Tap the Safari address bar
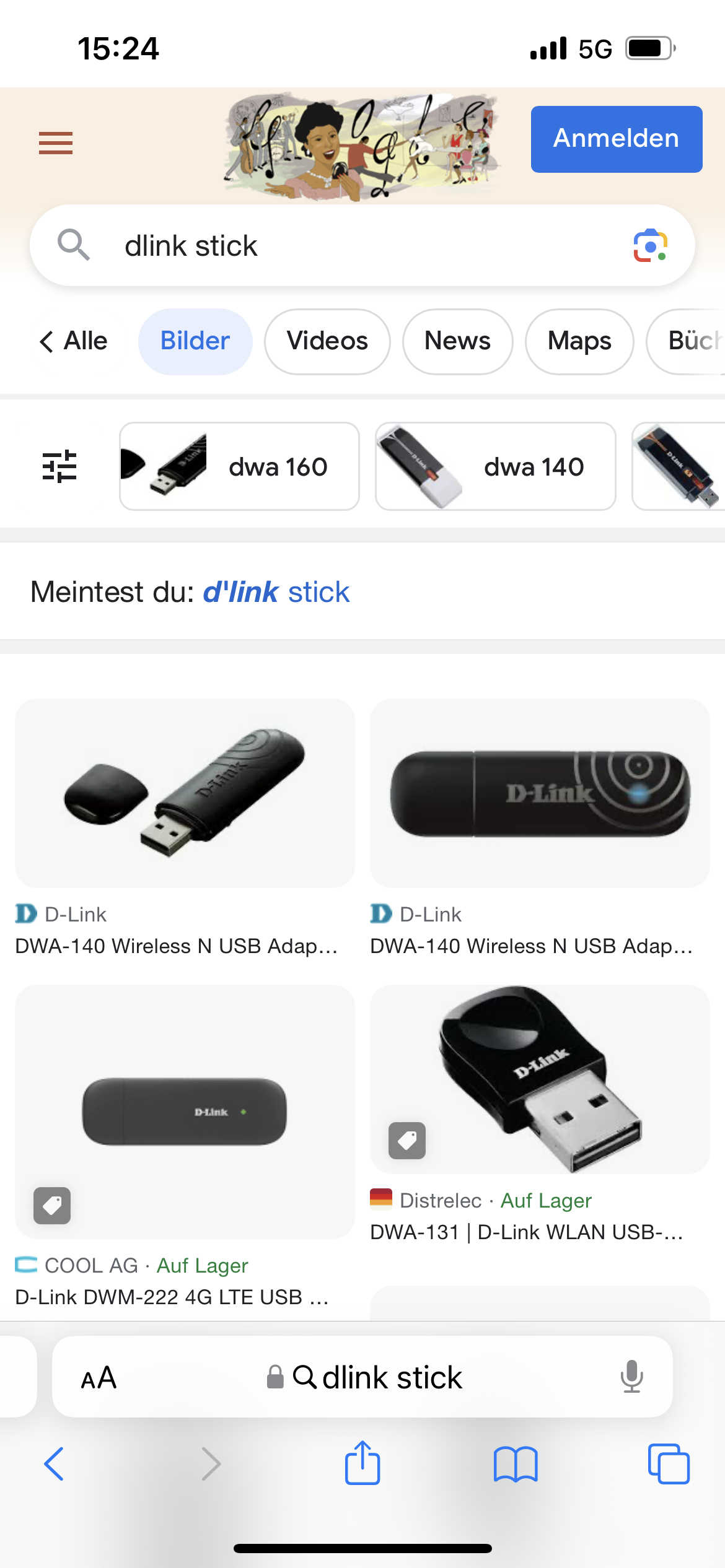 coord(372,1378)
